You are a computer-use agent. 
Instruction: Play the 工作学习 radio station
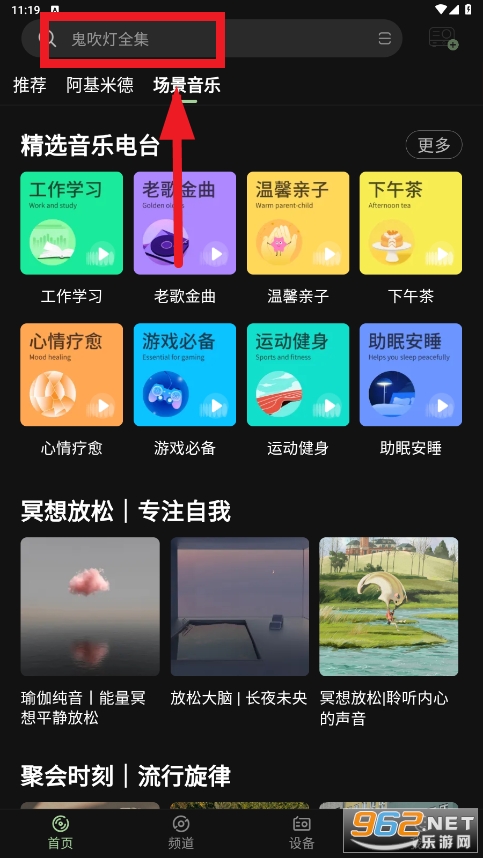[102, 254]
